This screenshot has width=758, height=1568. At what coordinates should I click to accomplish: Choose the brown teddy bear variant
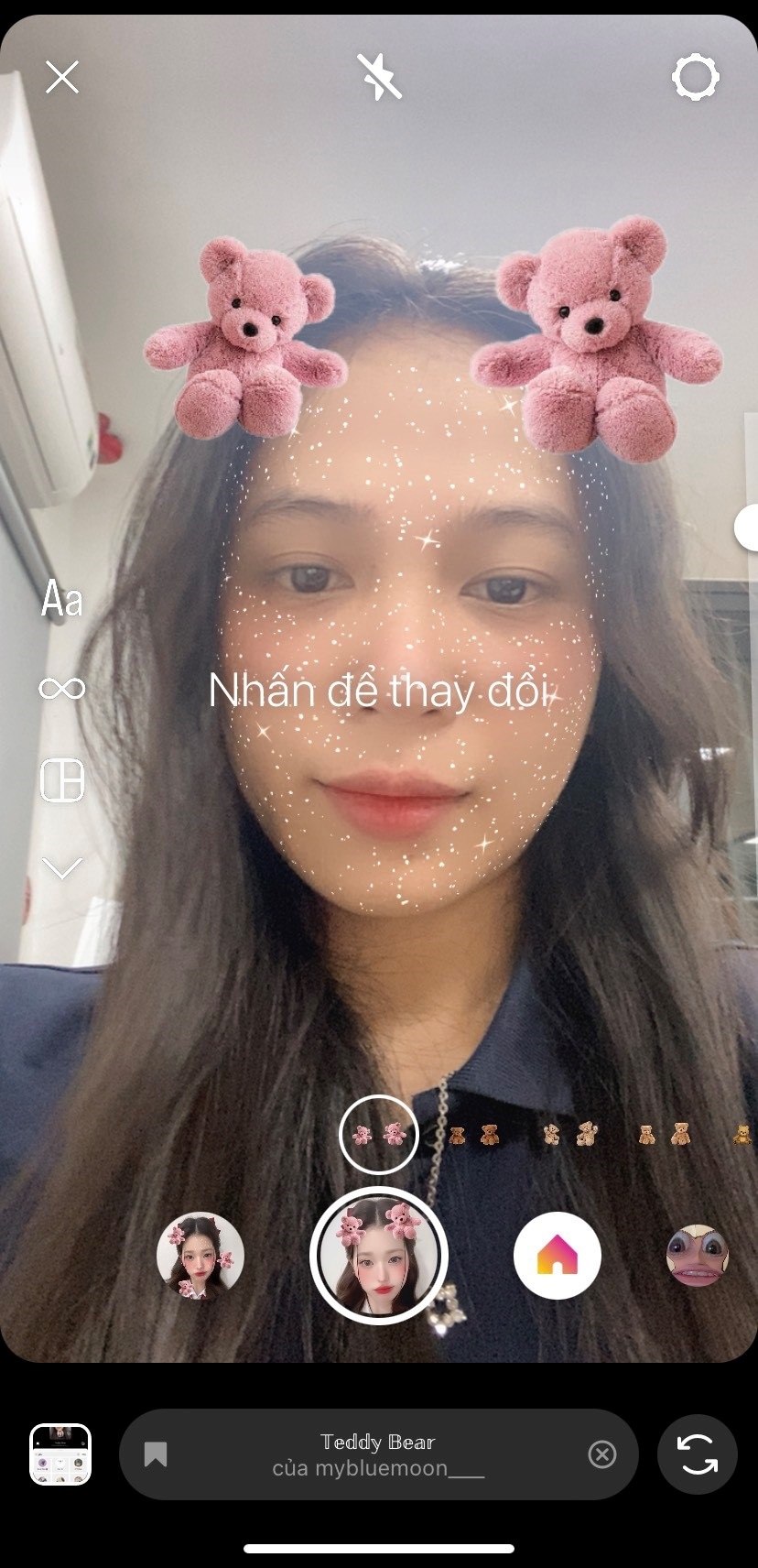coord(473,1136)
